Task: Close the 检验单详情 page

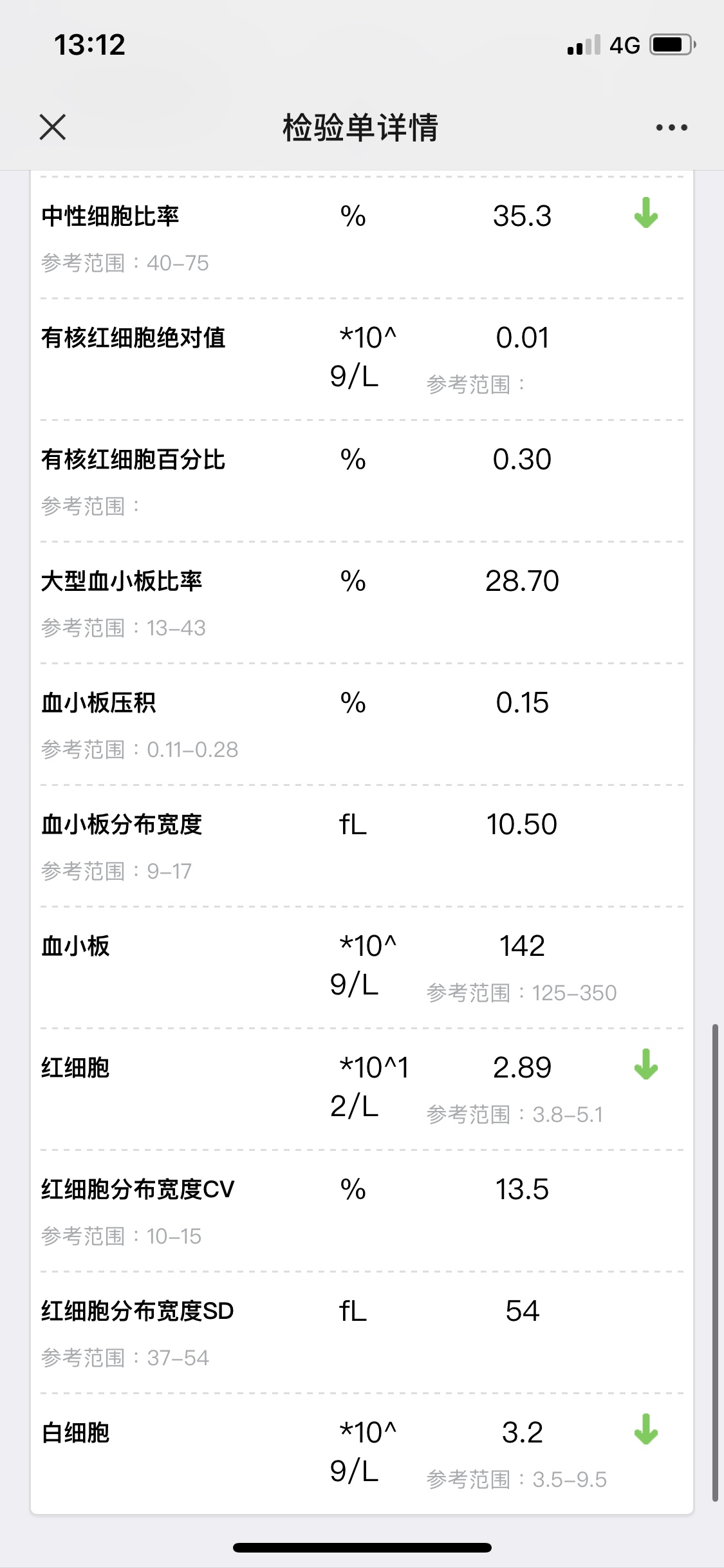Action: pos(53,127)
